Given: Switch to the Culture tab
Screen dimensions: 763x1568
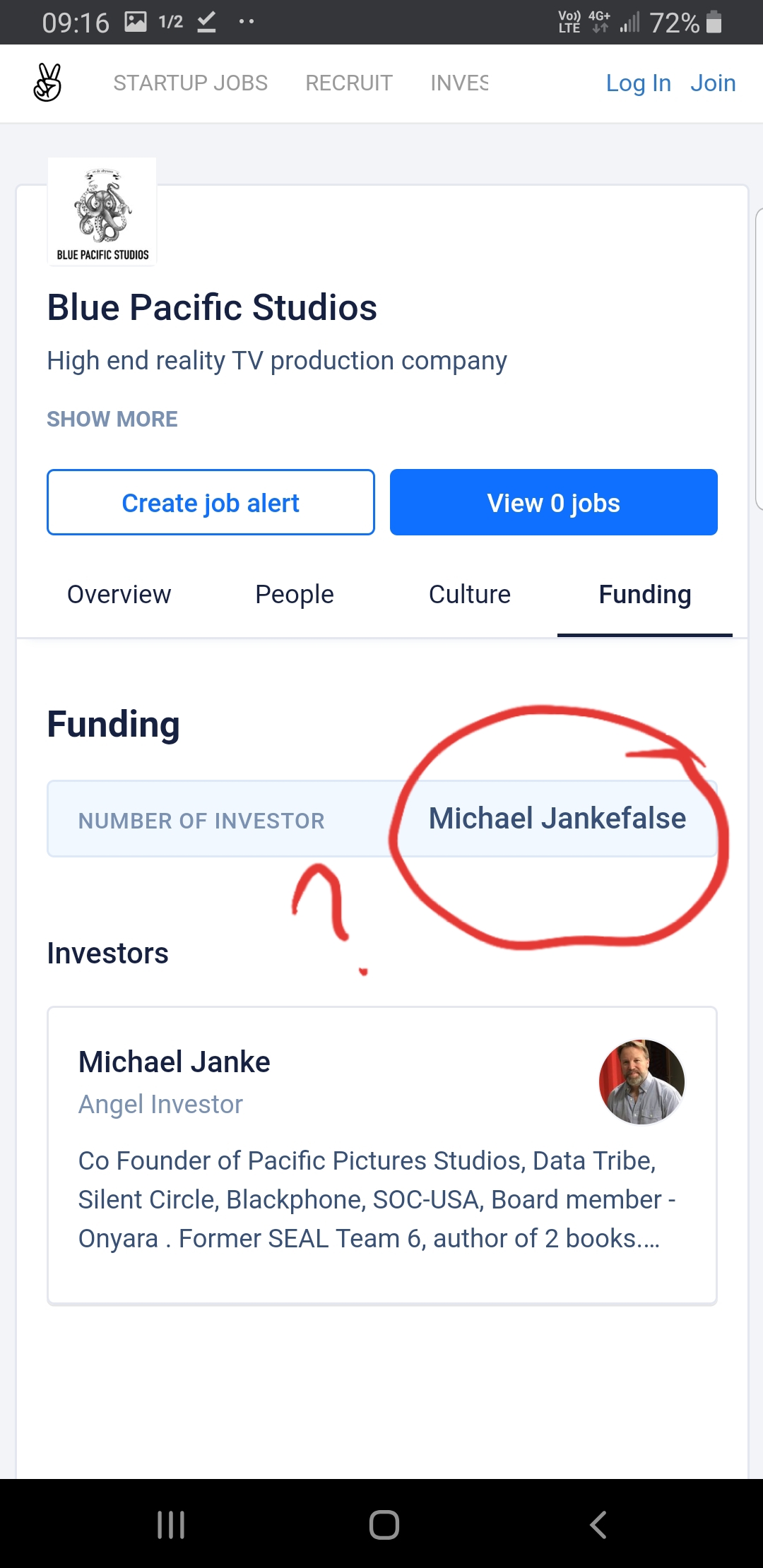Looking at the screenshot, I should [470, 595].
